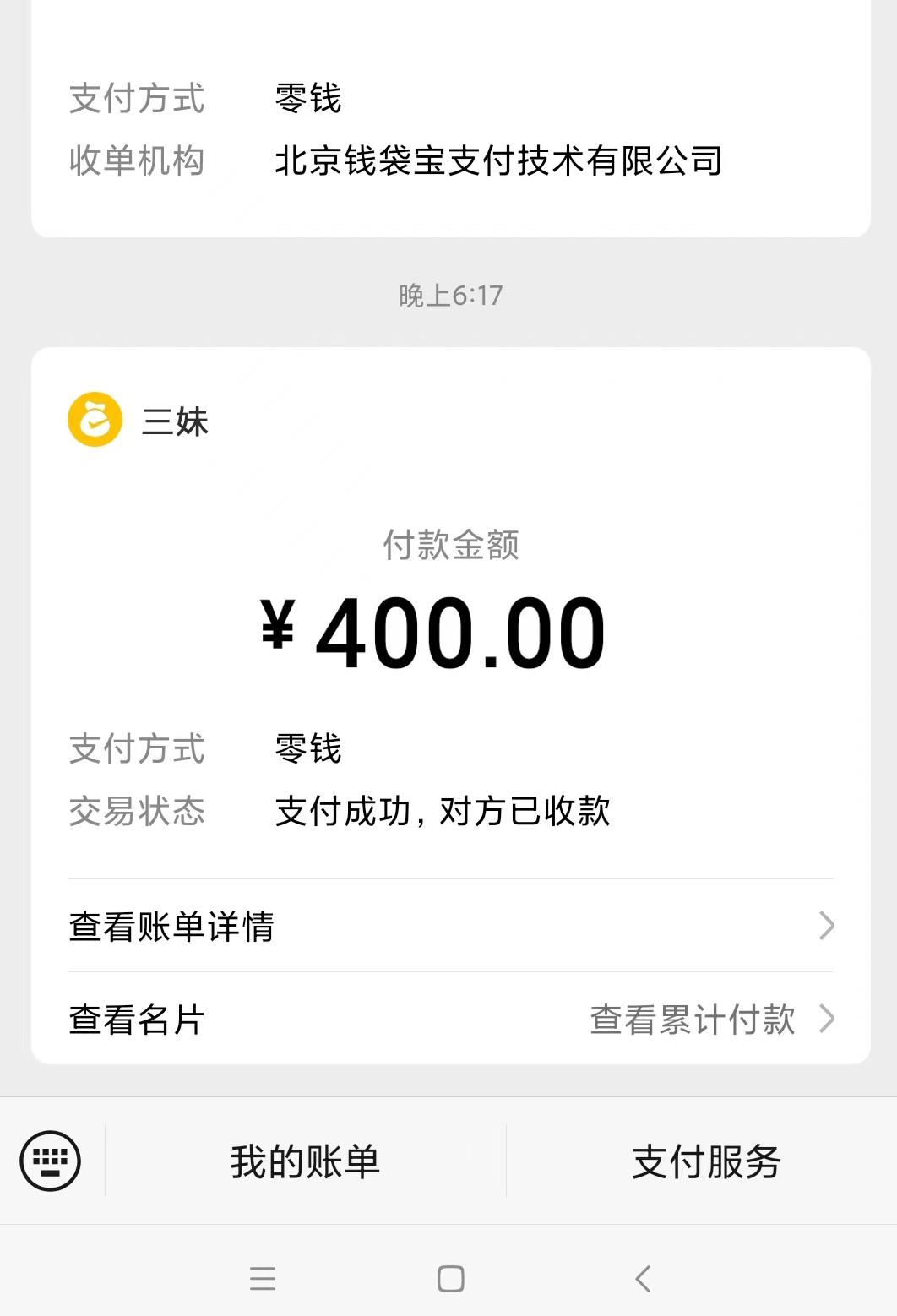Image resolution: width=897 pixels, height=1316 pixels.
Task: Tap the yellow money bag avatar next to 三妹
Action: pos(93,421)
